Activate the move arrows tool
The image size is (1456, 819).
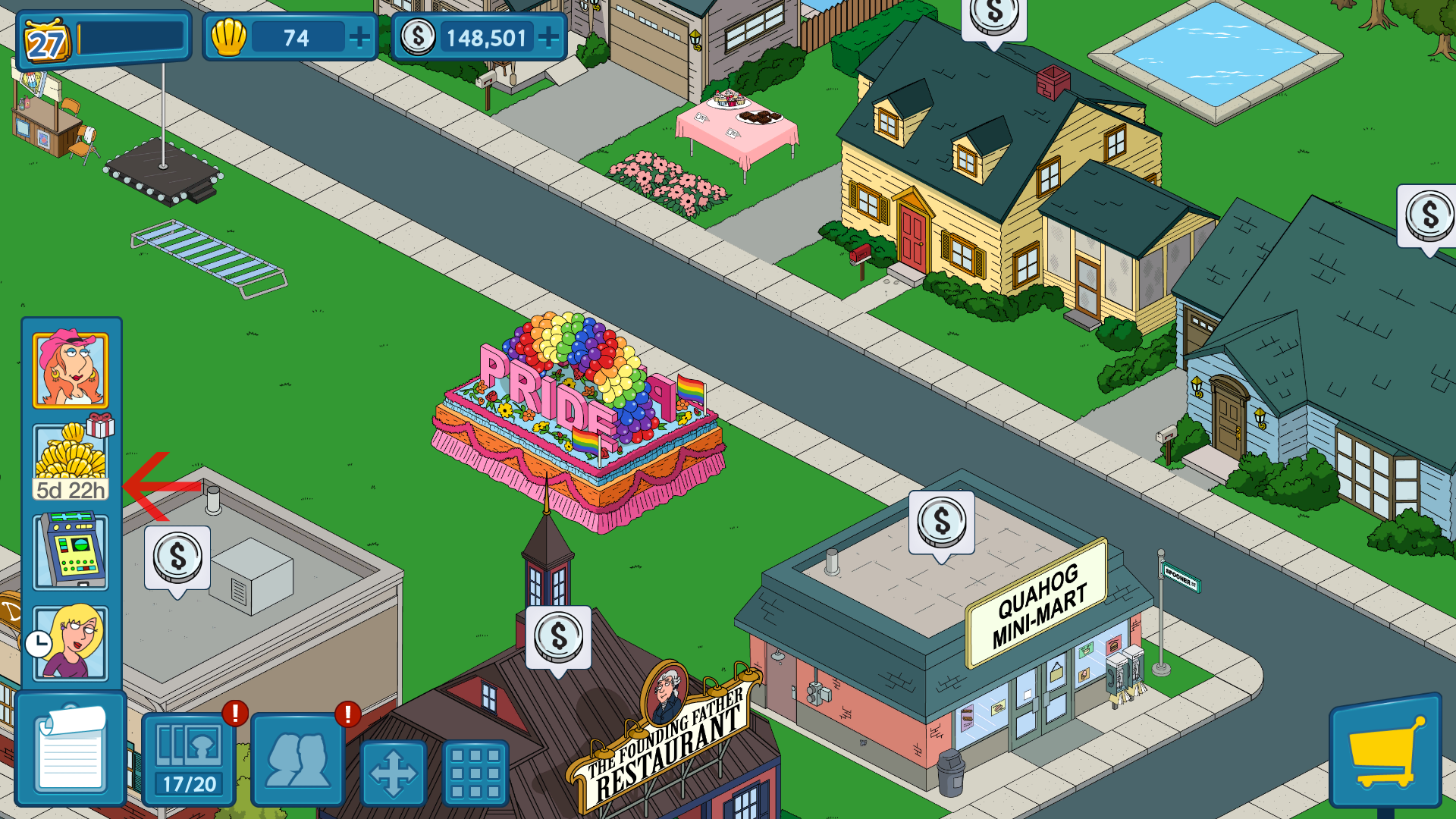pos(393,773)
